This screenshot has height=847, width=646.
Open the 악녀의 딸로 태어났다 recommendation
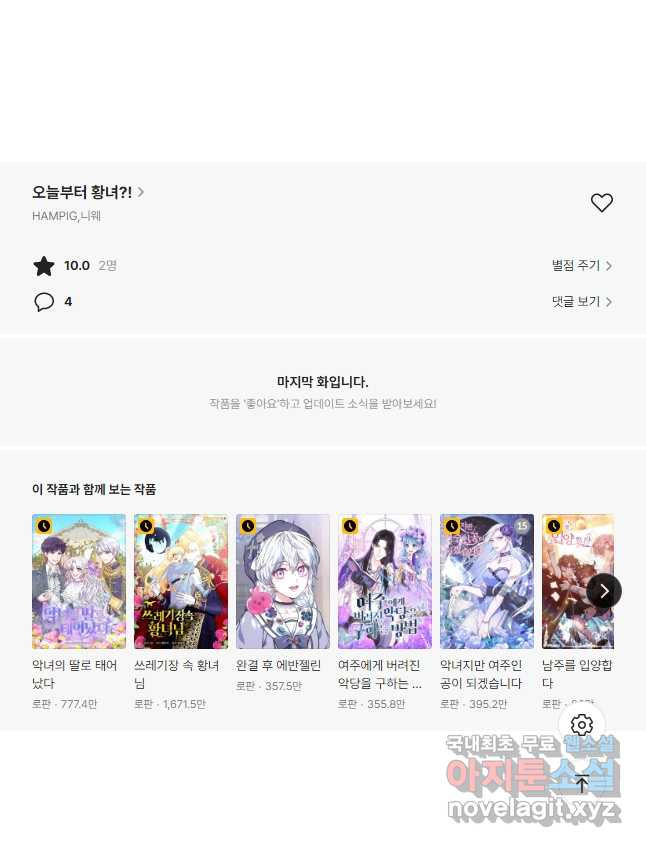click(79, 581)
